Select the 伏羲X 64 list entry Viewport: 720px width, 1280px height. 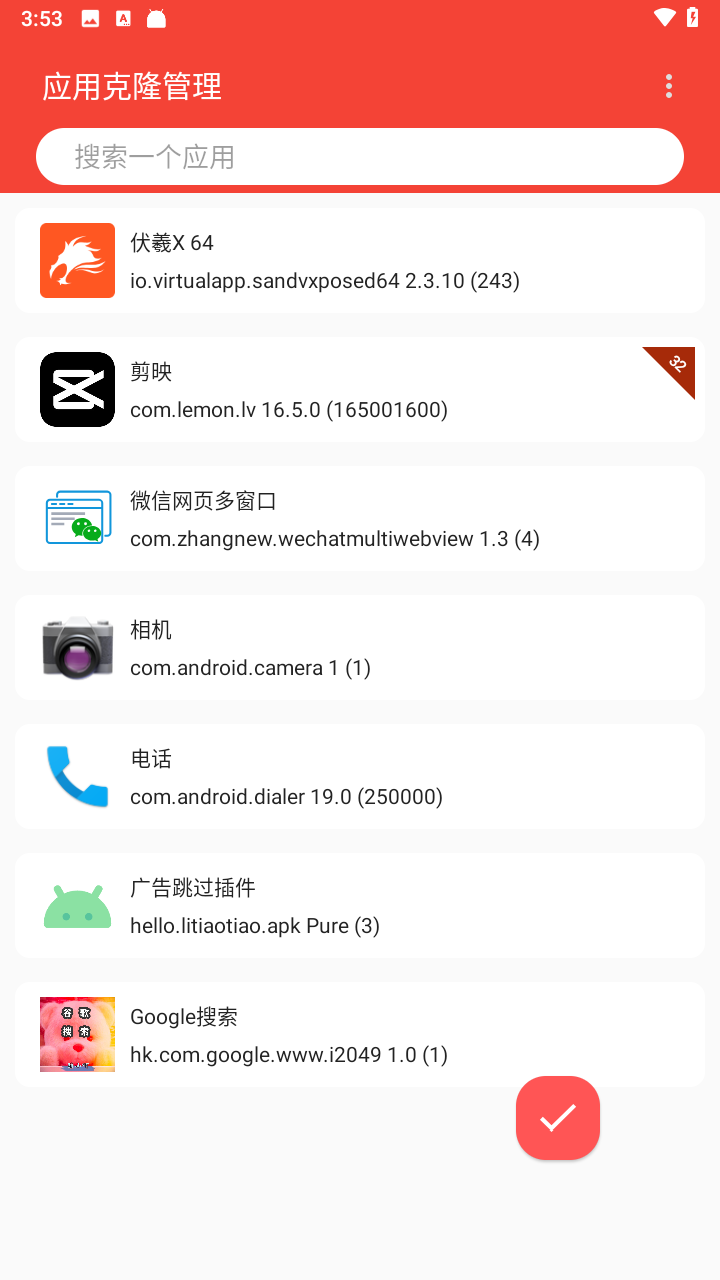click(x=360, y=260)
